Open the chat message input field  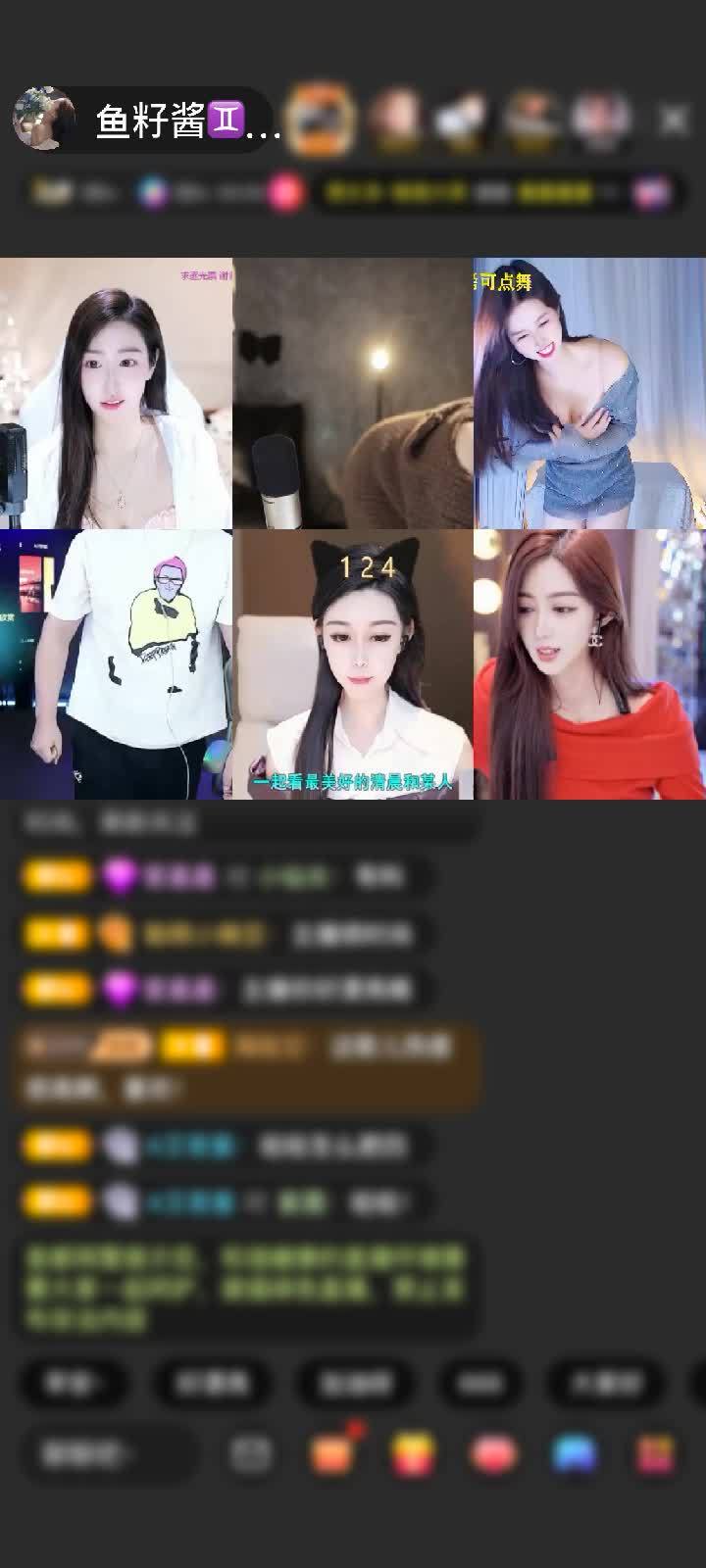click(x=106, y=1454)
